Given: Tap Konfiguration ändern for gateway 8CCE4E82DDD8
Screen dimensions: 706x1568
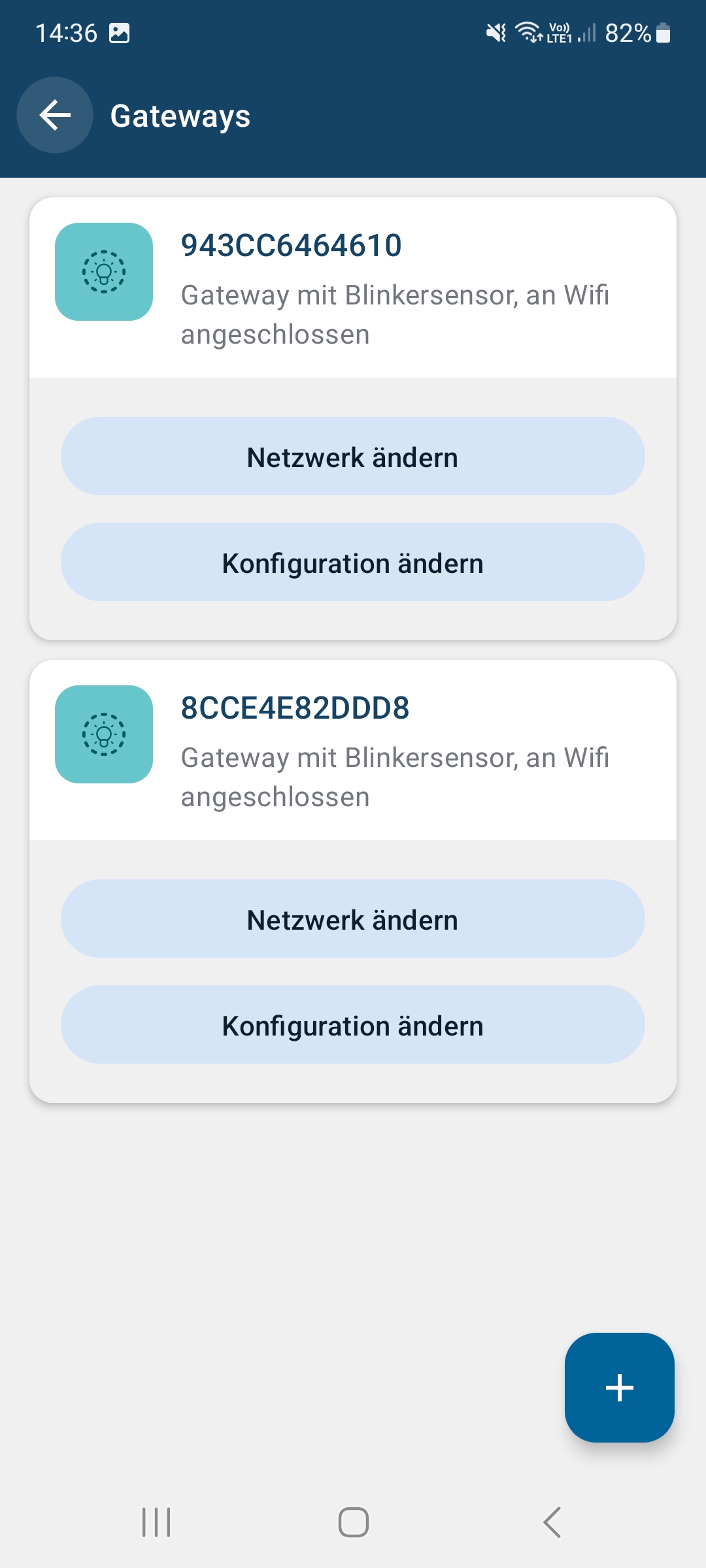Looking at the screenshot, I should click(353, 1024).
